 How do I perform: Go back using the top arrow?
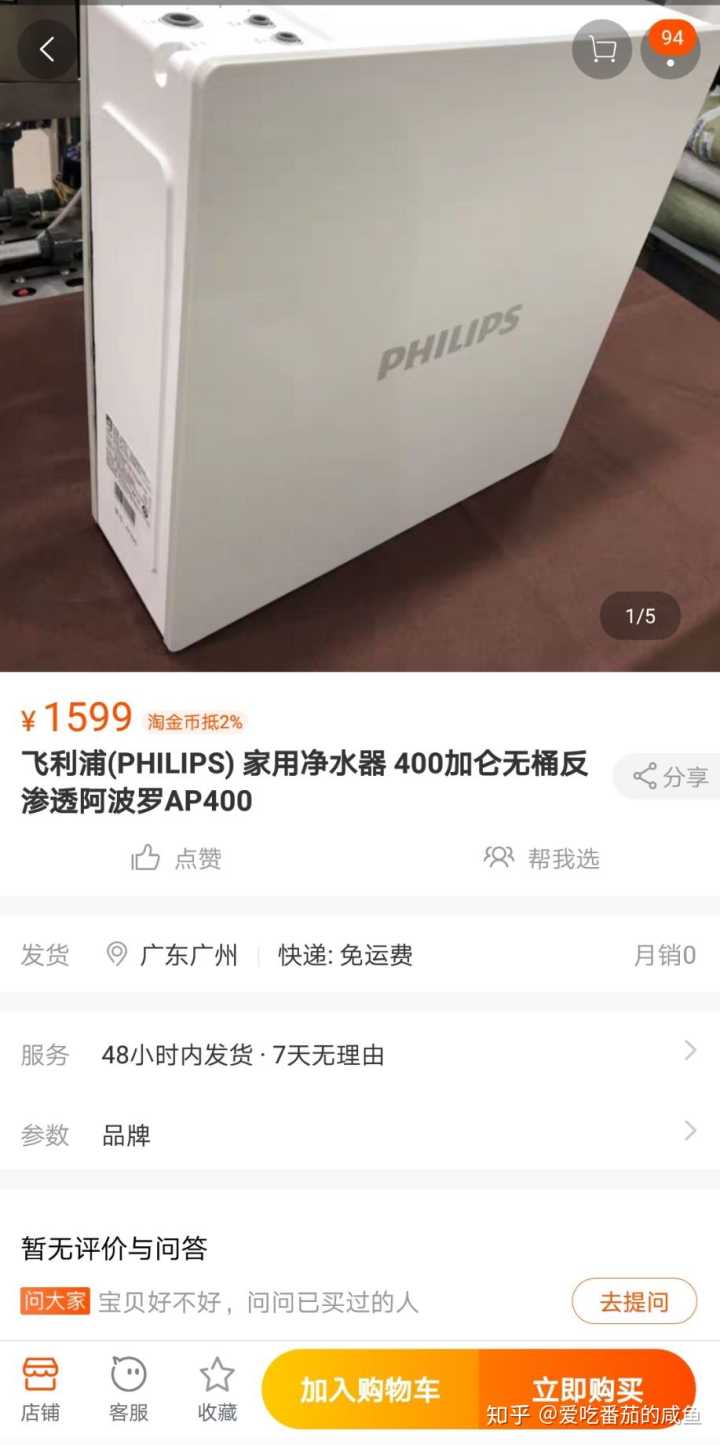click(x=47, y=49)
